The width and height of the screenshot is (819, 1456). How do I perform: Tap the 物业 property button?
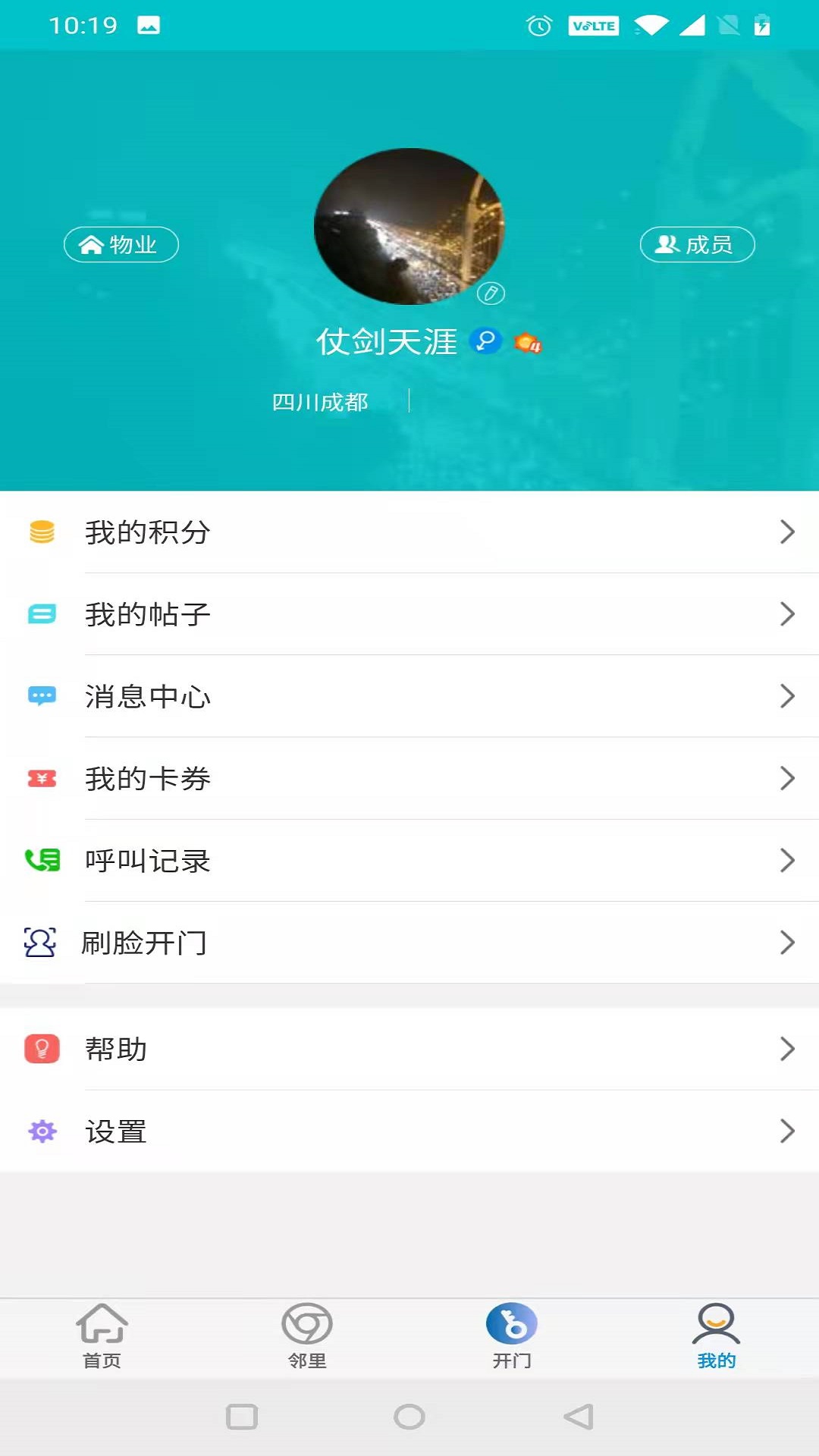point(121,244)
